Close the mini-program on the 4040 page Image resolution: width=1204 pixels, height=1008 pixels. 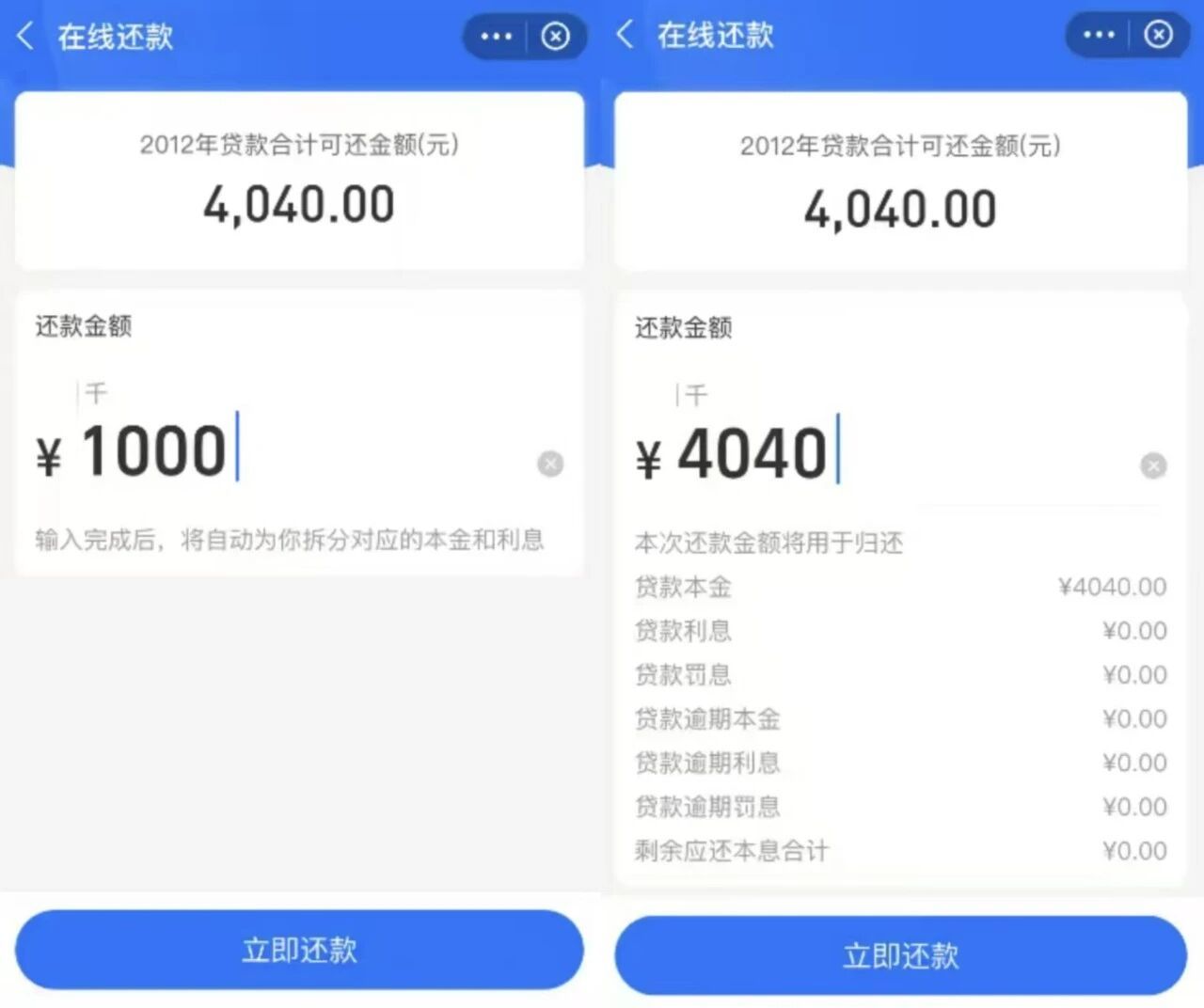[1158, 35]
